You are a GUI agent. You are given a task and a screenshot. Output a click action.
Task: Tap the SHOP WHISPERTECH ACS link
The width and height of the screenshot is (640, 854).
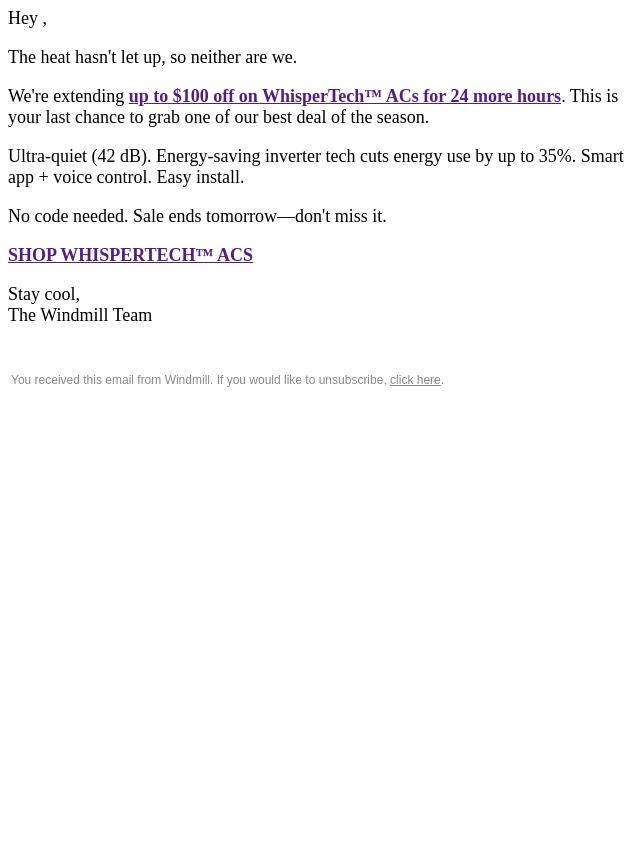(x=130, y=255)
